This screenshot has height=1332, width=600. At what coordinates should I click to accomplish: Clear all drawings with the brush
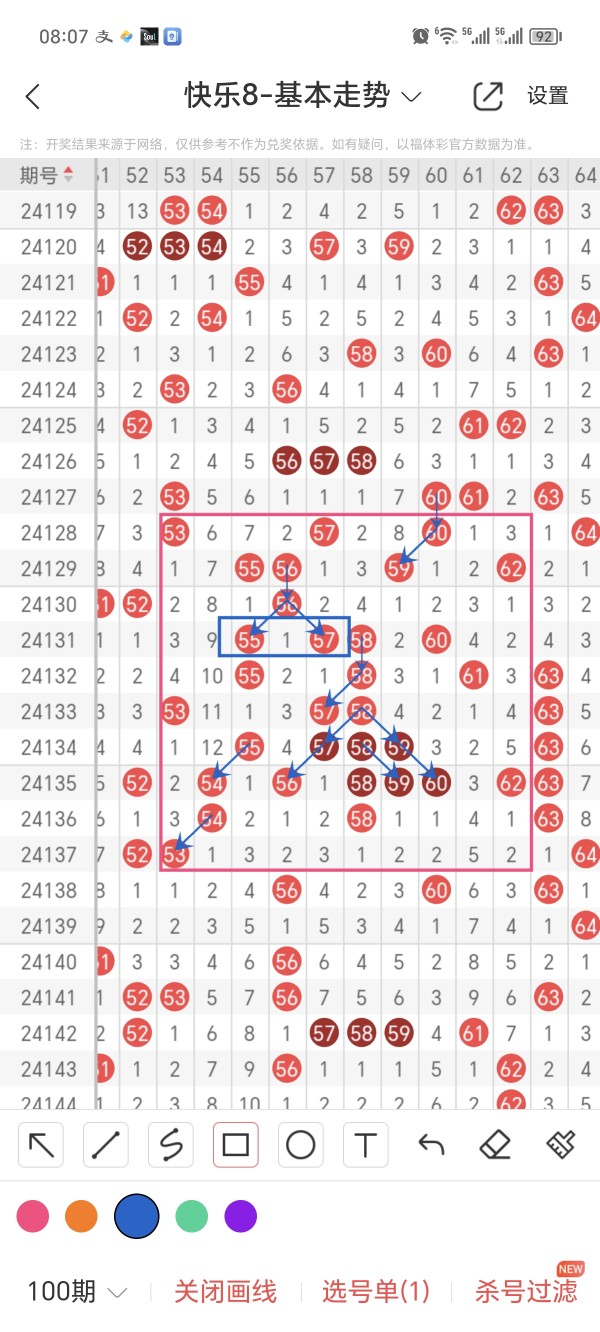pos(560,1144)
